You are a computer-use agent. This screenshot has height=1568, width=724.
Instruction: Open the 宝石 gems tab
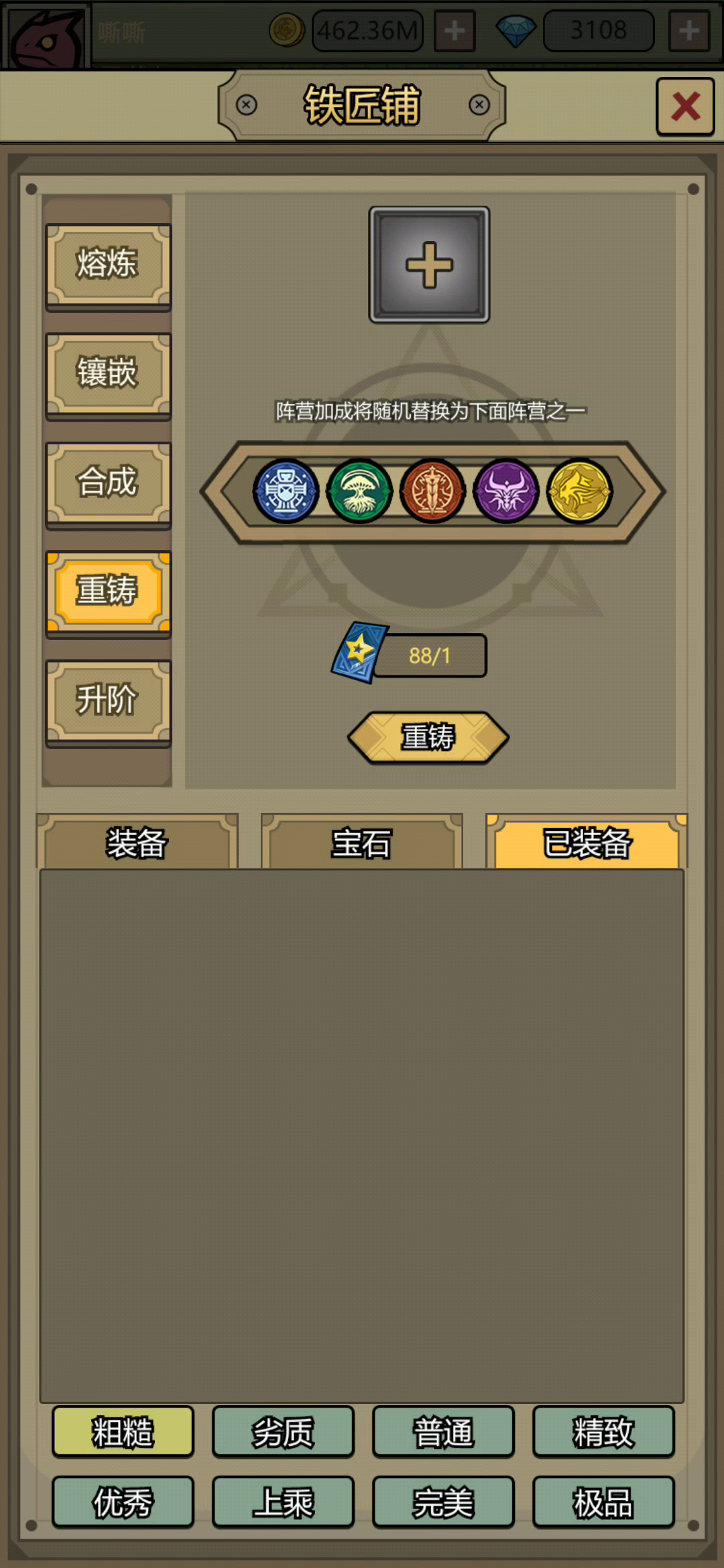pos(361,842)
